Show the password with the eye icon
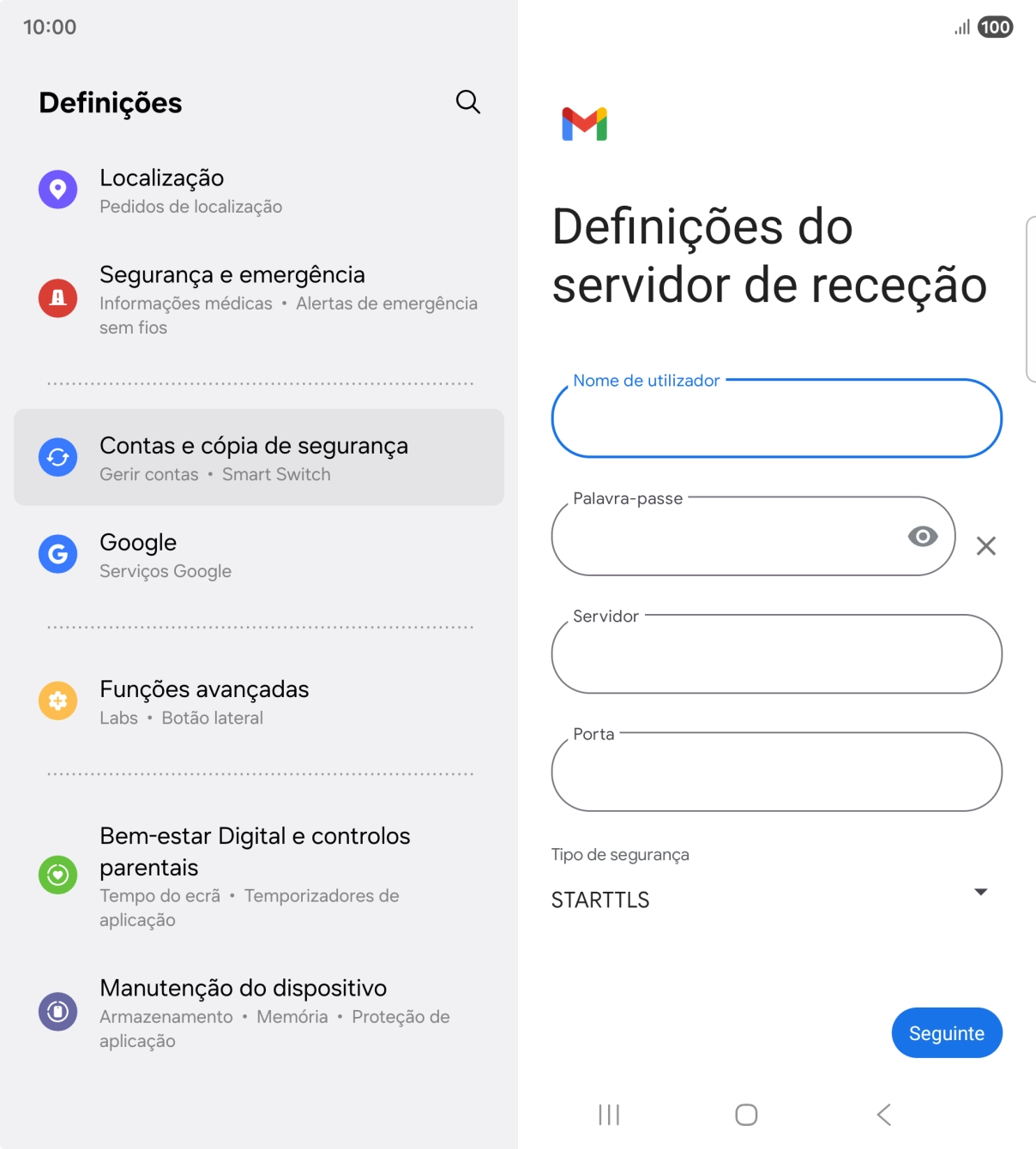The height and width of the screenshot is (1149, 1036). [923, 537]
